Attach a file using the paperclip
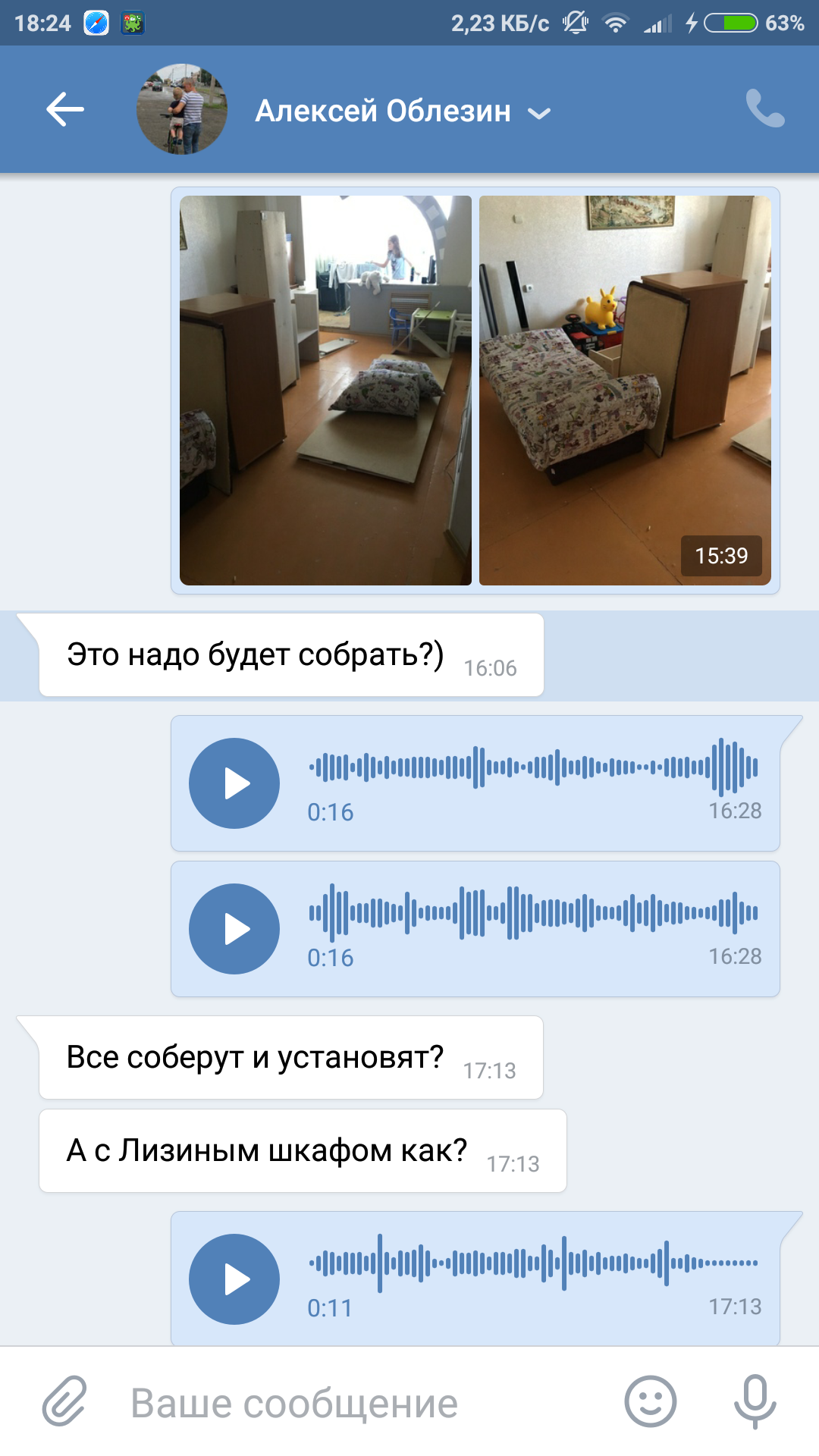 click(x=64, y=1401)
